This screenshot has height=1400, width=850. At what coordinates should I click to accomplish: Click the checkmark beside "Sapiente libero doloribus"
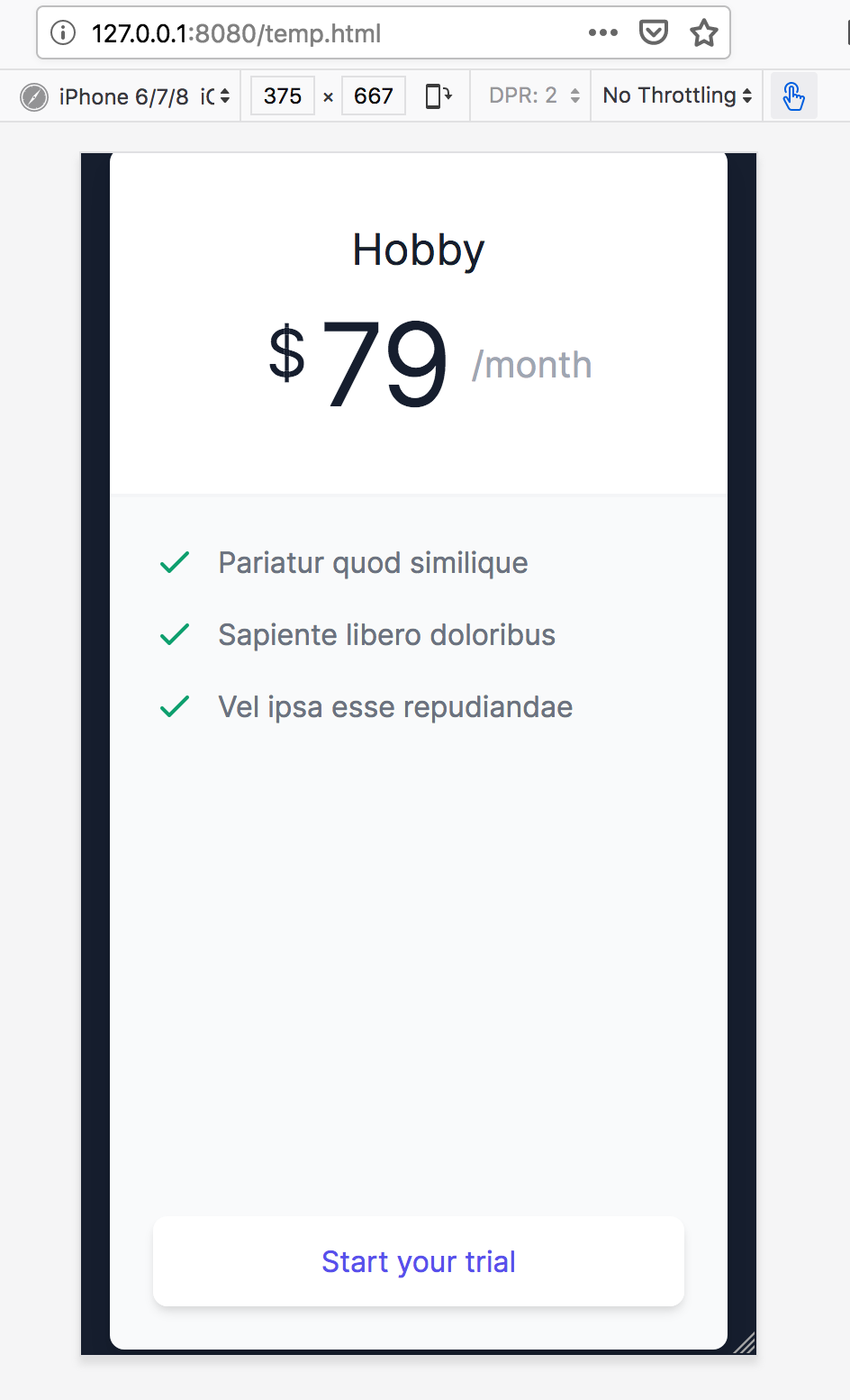pos(175,634)
